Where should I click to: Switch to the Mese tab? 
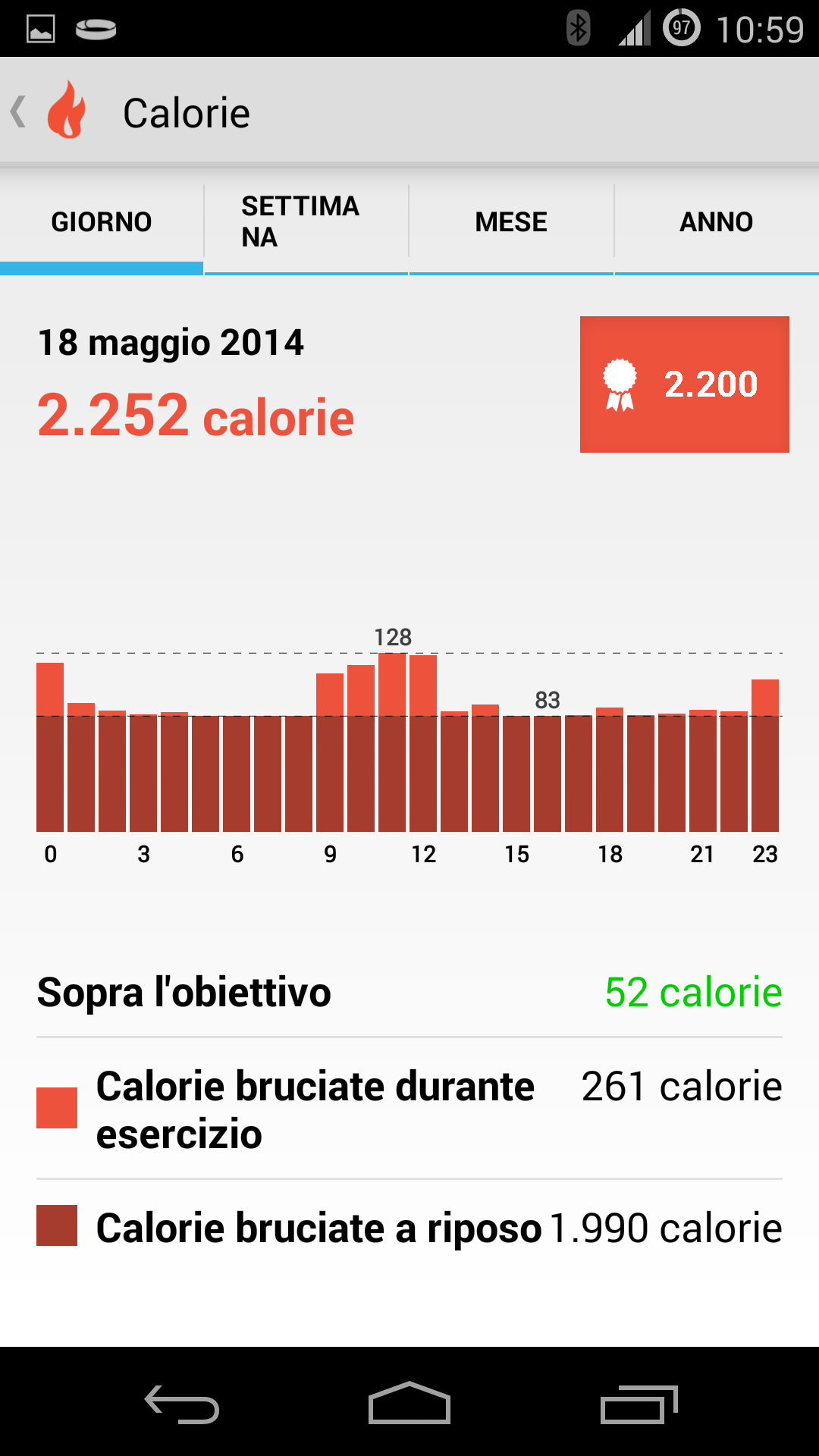click(x=511, y=221)
